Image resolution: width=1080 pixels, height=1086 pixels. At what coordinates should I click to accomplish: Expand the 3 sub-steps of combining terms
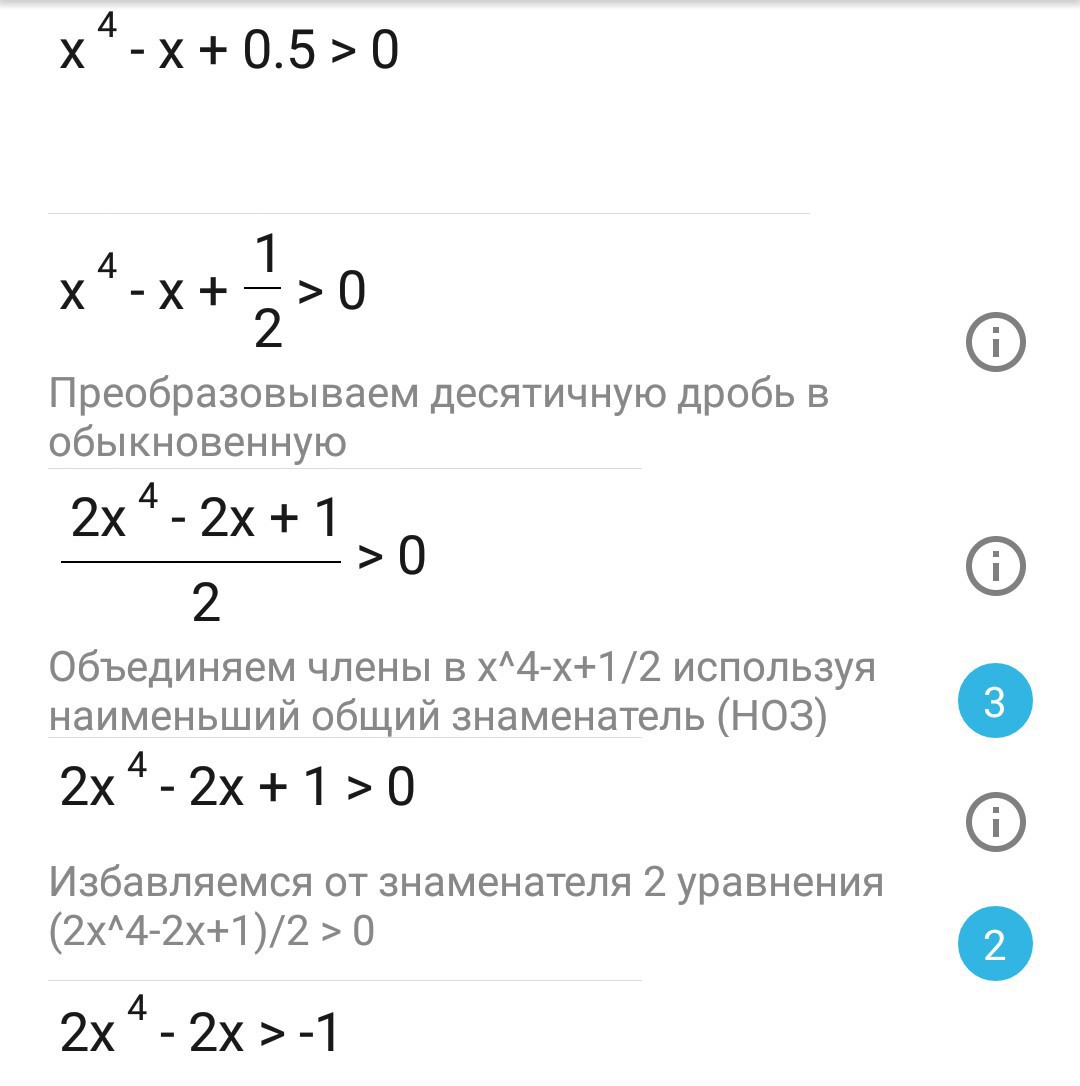[x=994, y=702]
